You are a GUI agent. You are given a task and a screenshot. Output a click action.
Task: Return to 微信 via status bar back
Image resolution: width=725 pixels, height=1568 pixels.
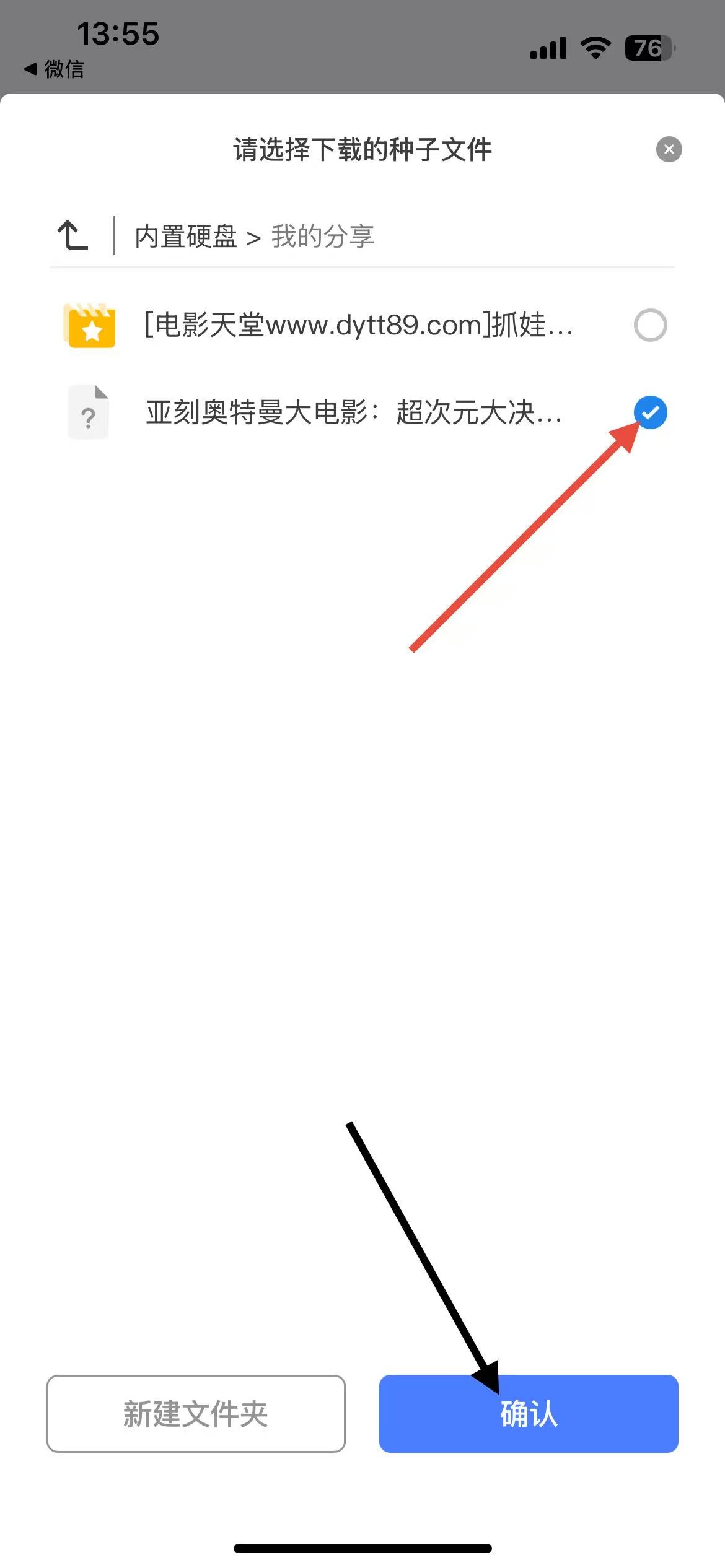55,69
